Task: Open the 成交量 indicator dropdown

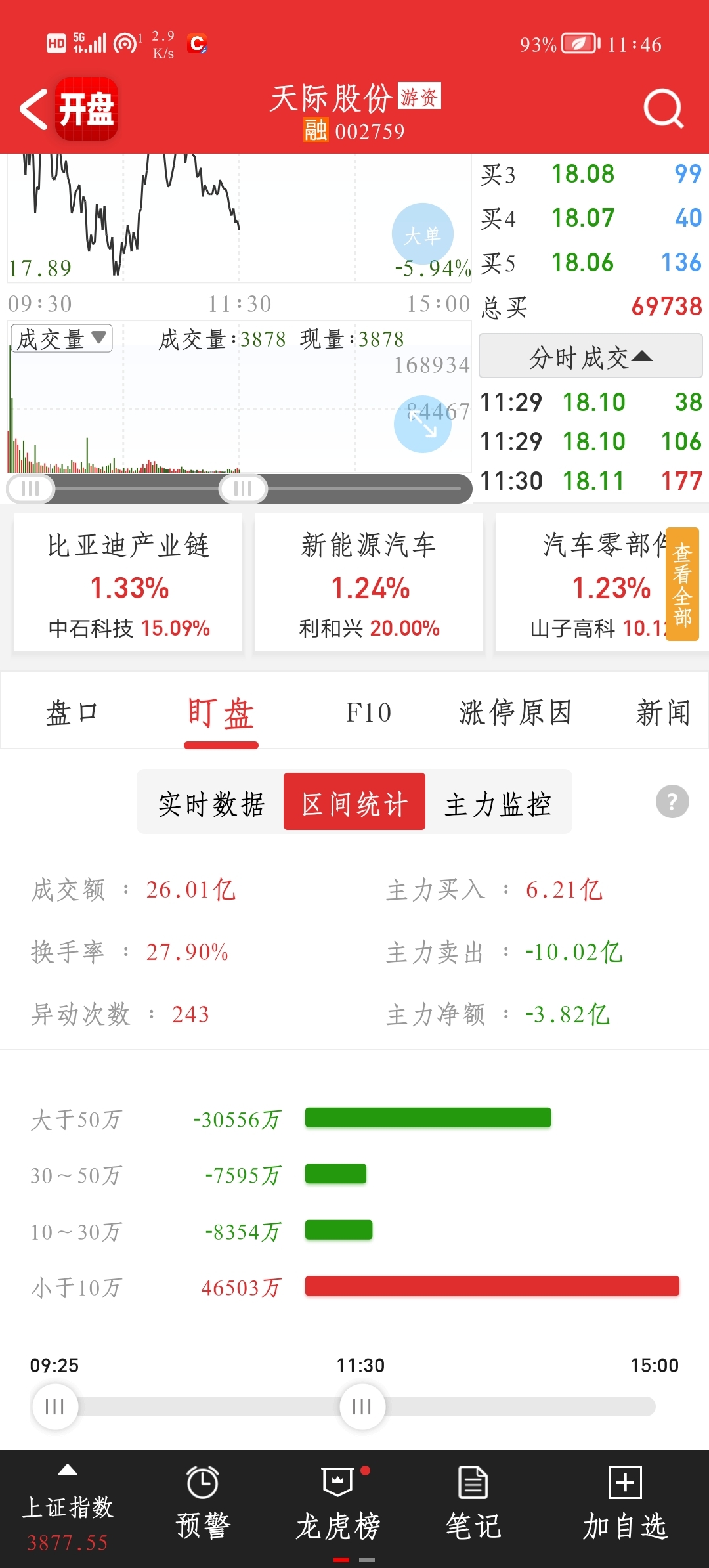Action: coord(61,339)
